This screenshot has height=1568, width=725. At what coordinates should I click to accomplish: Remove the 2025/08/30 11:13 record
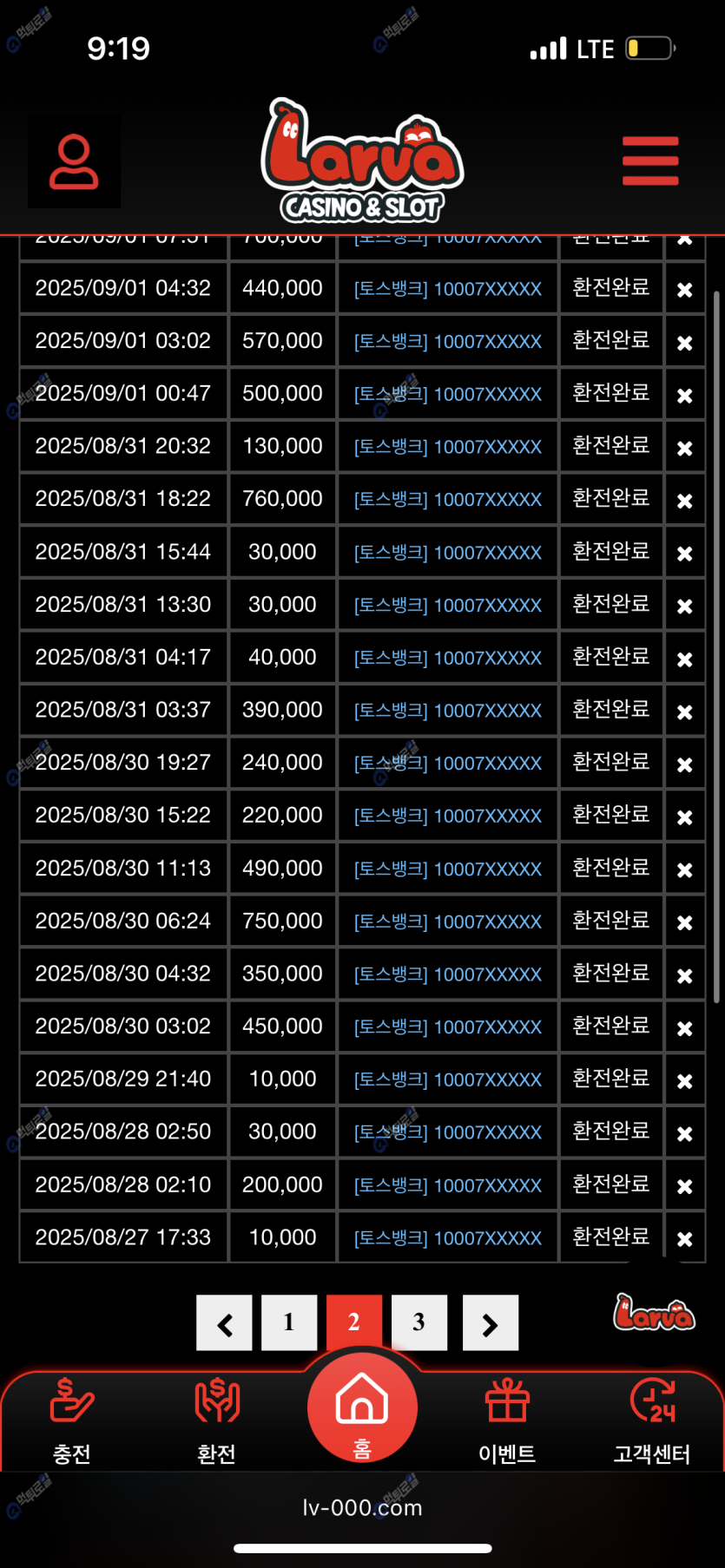coord(684,869)
